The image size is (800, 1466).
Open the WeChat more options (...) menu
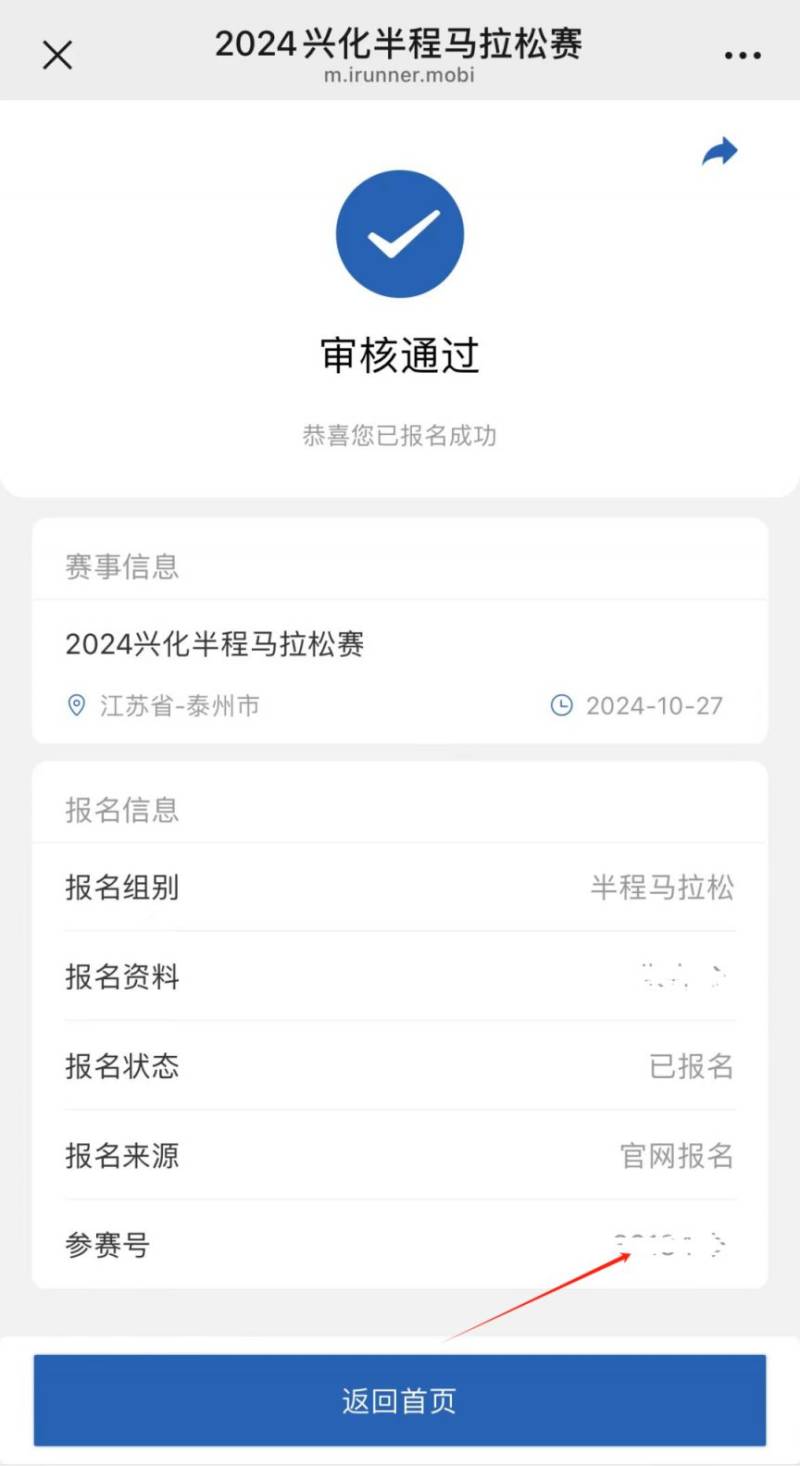[741, 55]
